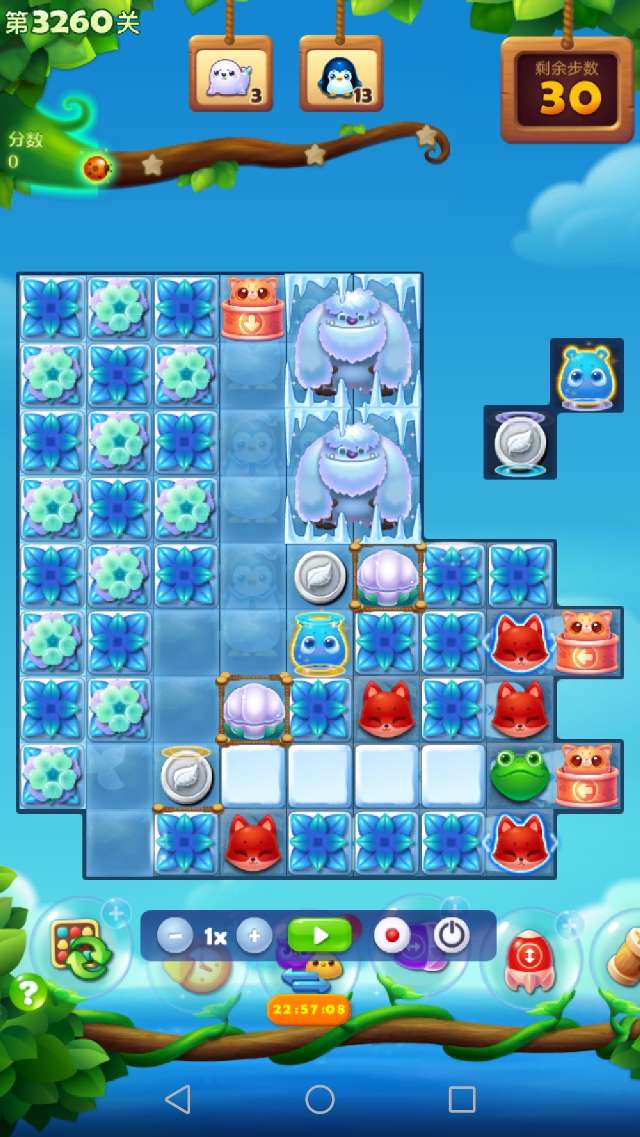The height and width of the screenshot is (1137, 640).
Task: Tap the power button on the overlay bar
Action: tap(452, 936)
